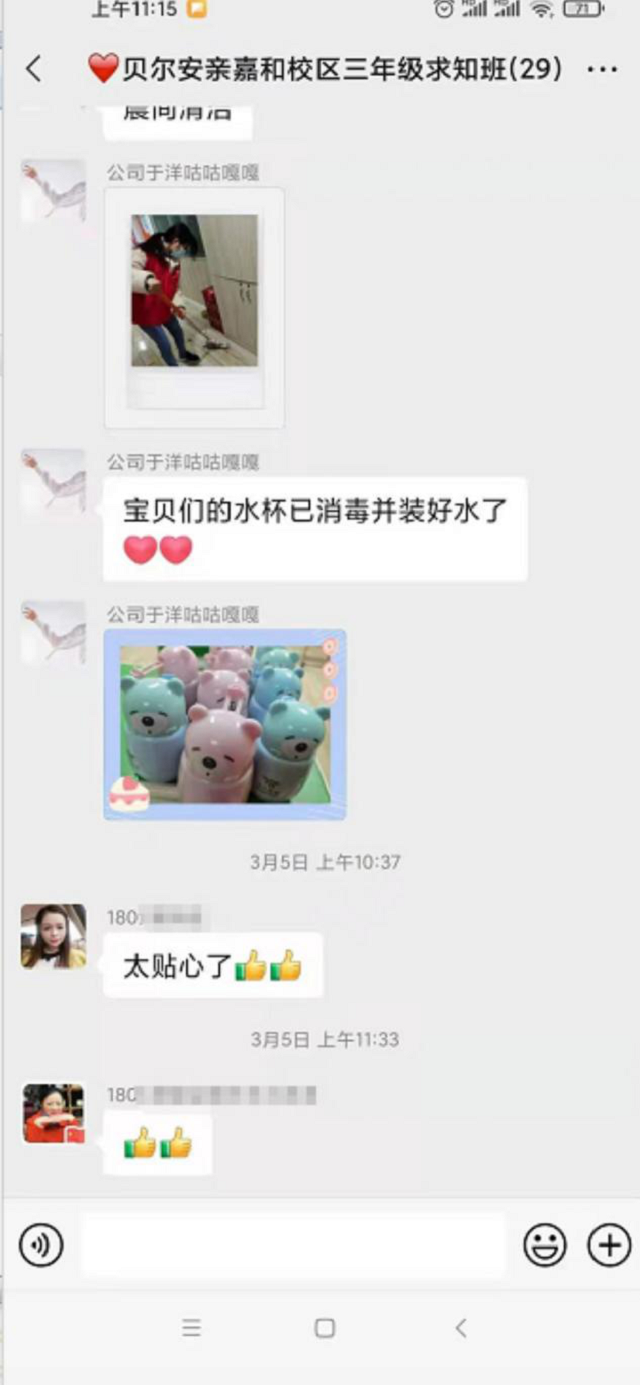Open the plus attachments menu
Image resolution: width=640 pixels, height=1385 pixels.
(x=608, y=1245)
